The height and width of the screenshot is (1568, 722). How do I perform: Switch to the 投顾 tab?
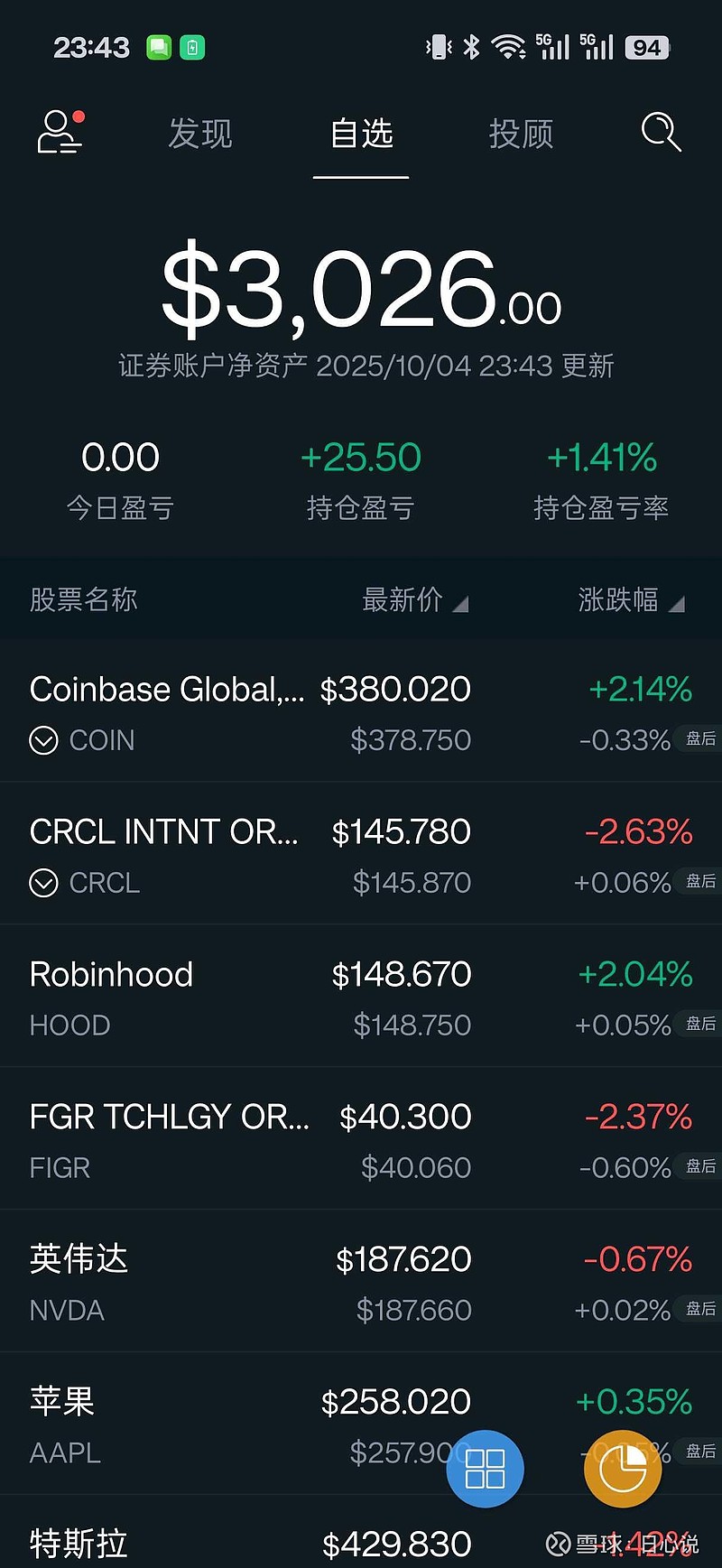coord(521,135)
